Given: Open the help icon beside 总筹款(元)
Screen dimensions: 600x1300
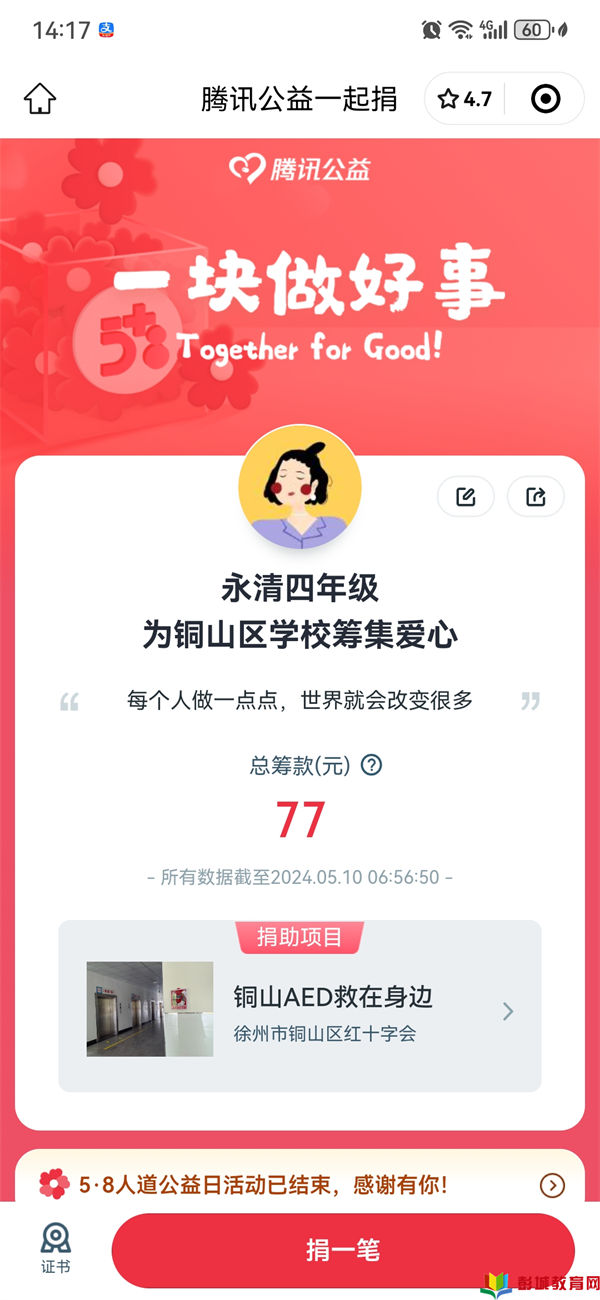Looking at the screenshot, I should tap(372, 766).
